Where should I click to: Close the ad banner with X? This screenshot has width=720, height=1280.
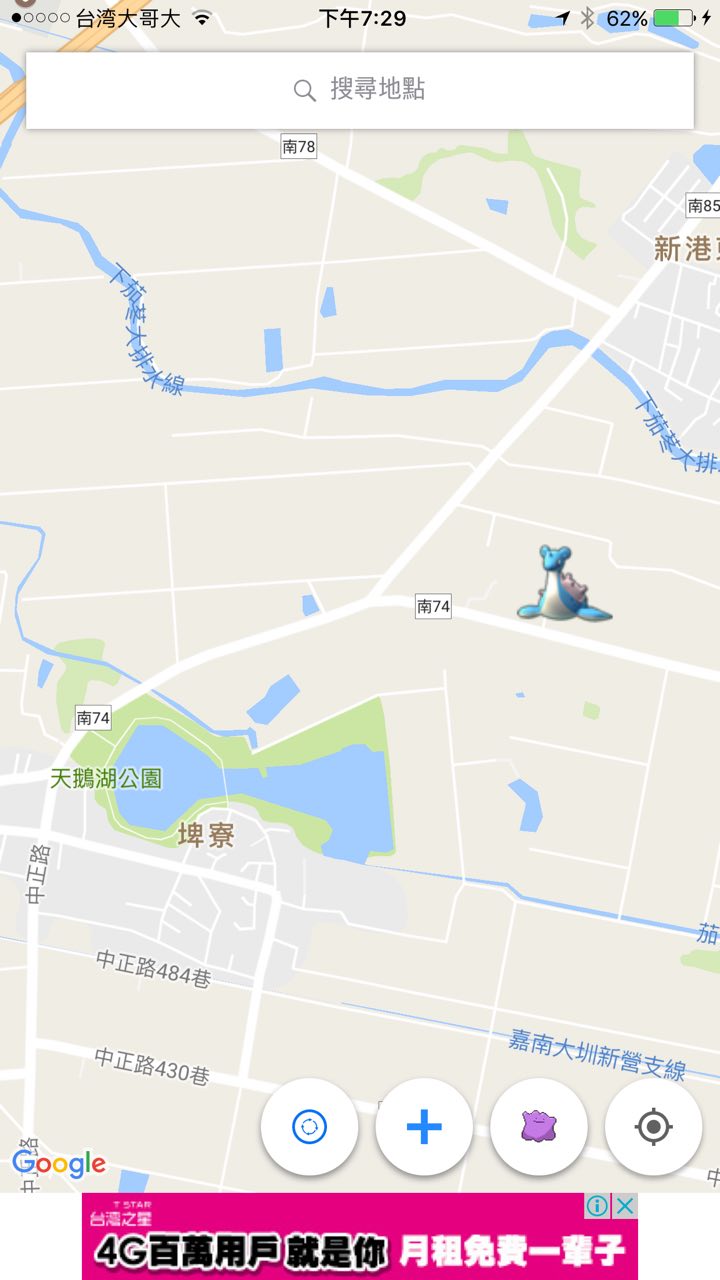pyautogui.click(x=625, y=1206)
